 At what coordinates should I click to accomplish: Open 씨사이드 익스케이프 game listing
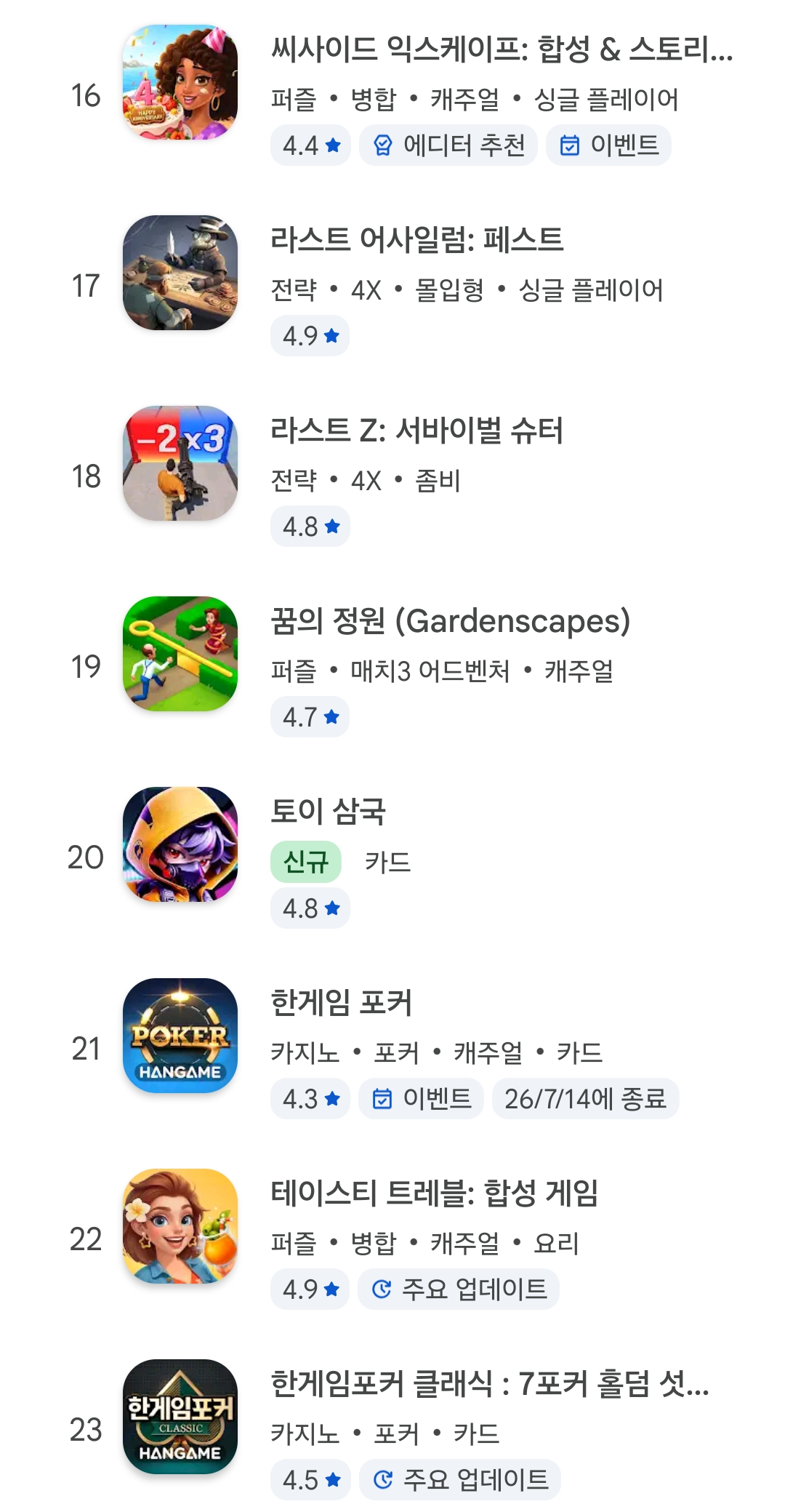[x=392, y=95]
